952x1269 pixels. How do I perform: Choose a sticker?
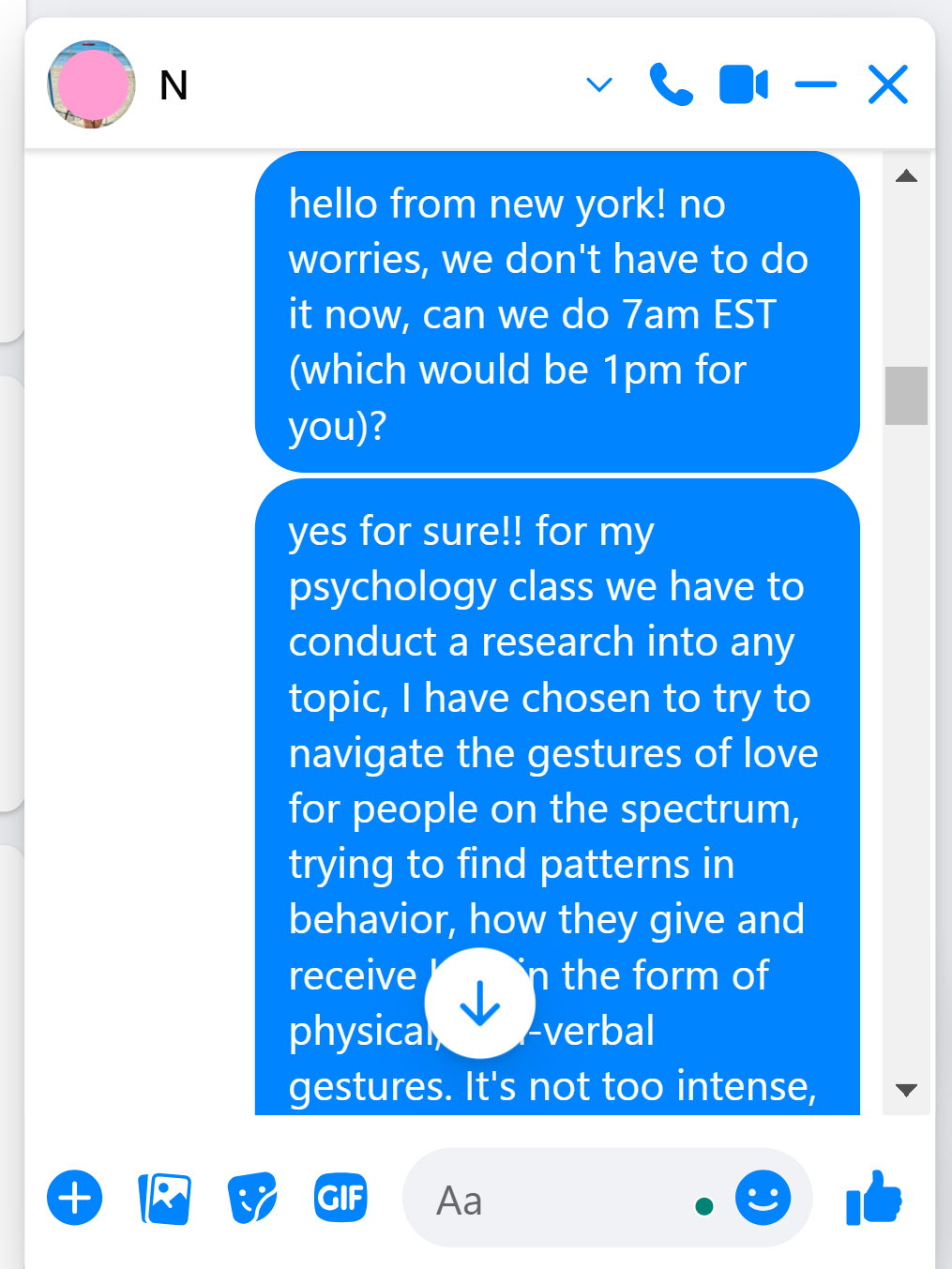(252, 1199)
